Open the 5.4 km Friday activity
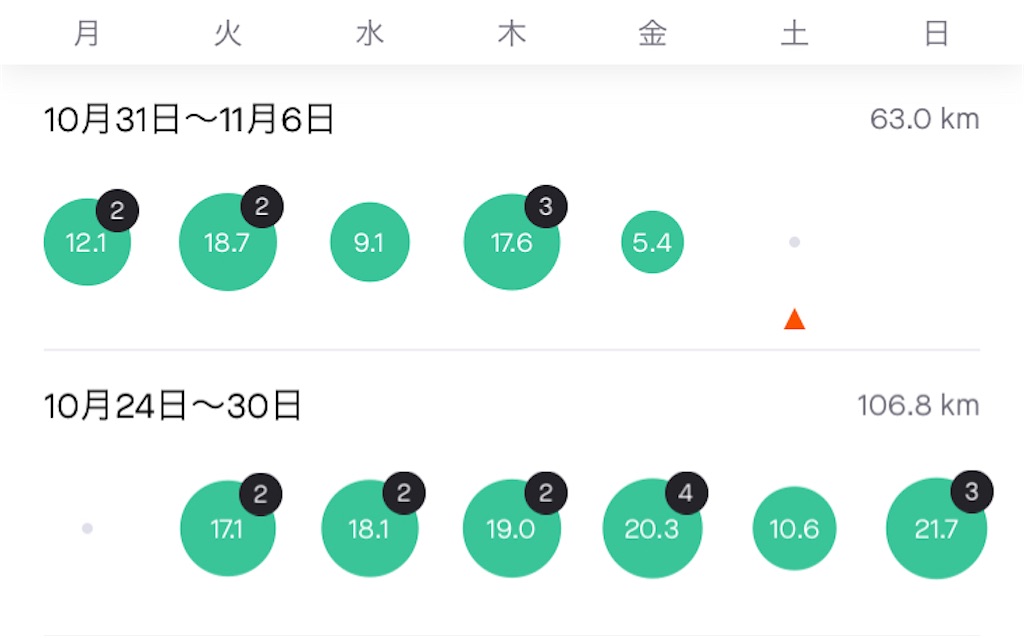This screenshot has height=638, width=1024. 652,242
